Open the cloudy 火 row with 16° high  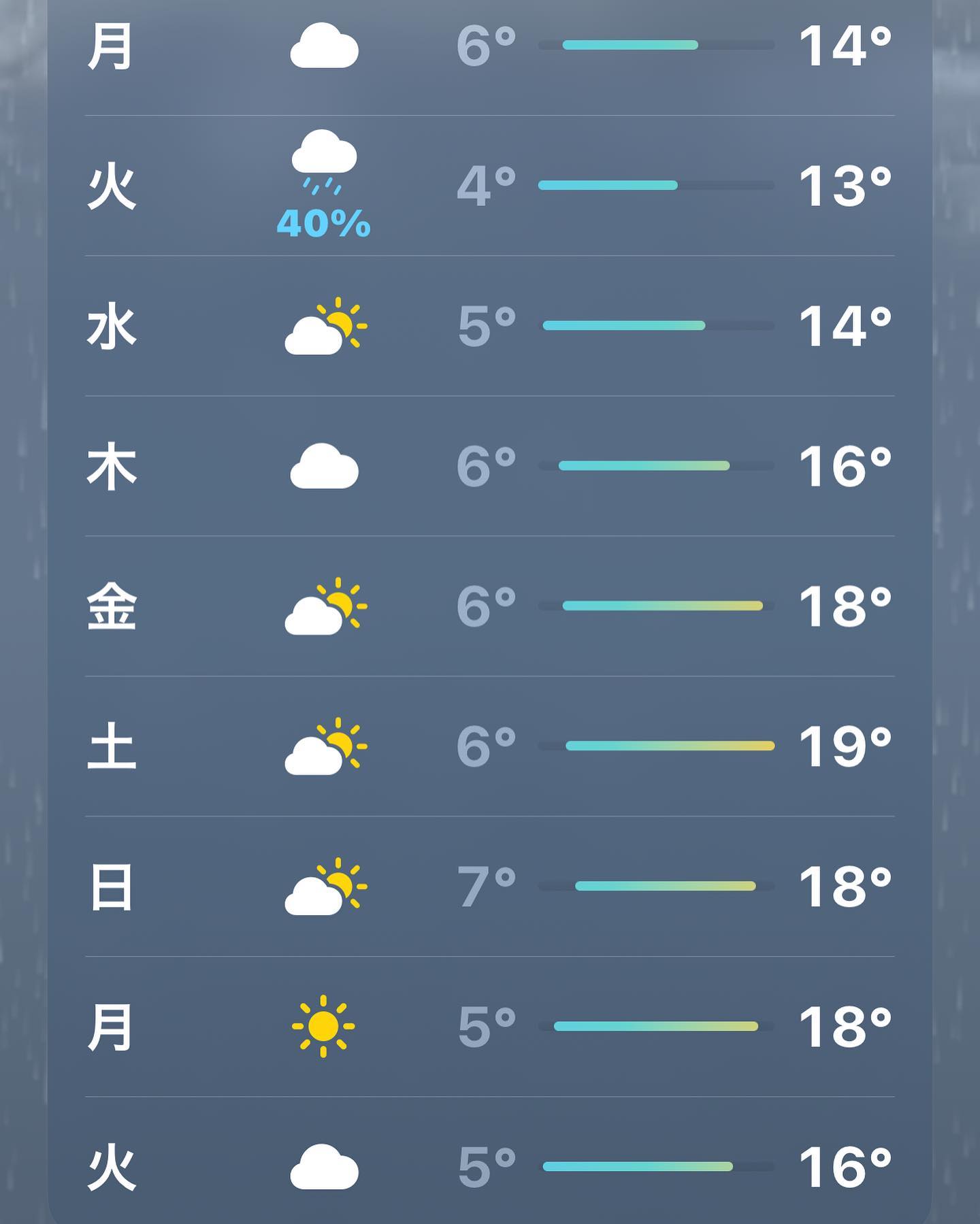(x=489, y=1167)
